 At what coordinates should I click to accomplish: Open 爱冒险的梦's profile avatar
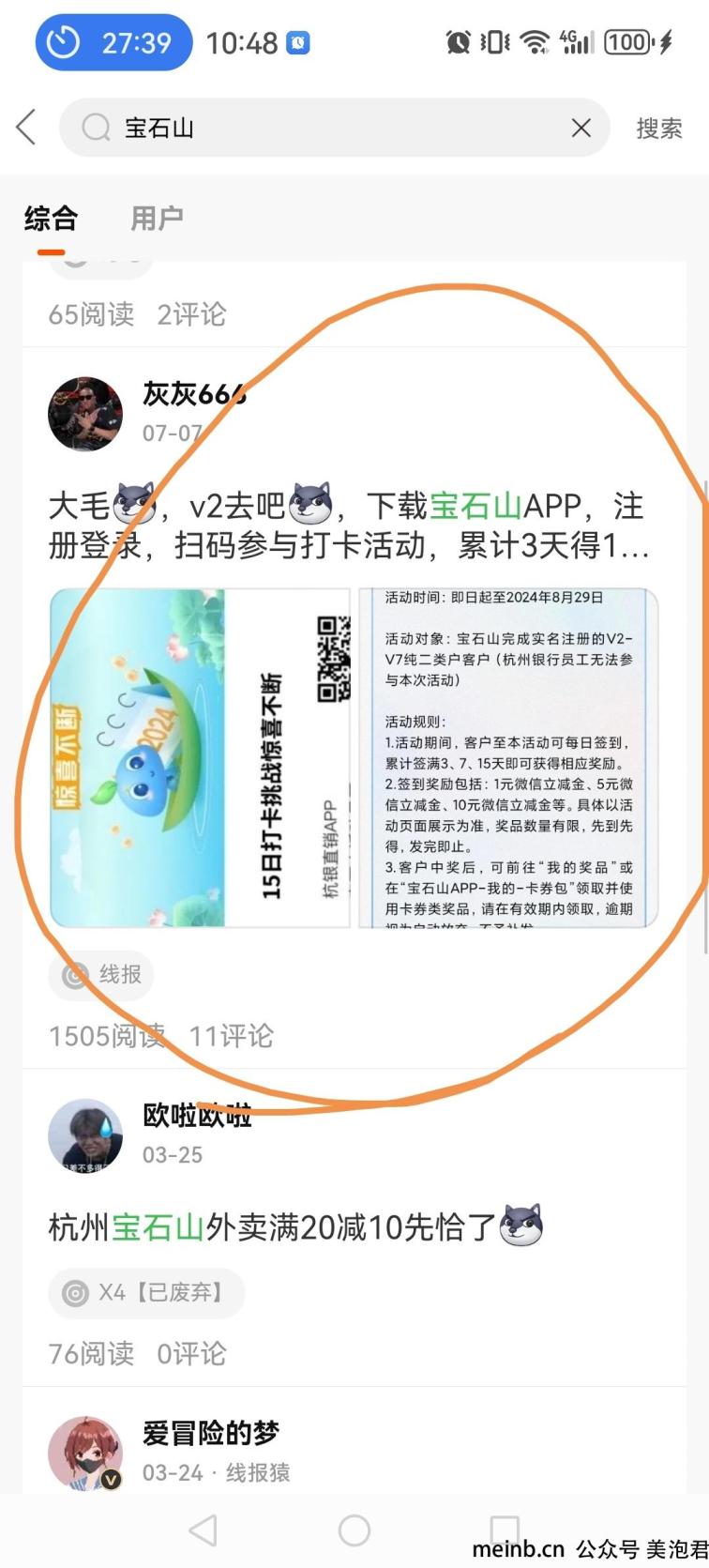85,1451
